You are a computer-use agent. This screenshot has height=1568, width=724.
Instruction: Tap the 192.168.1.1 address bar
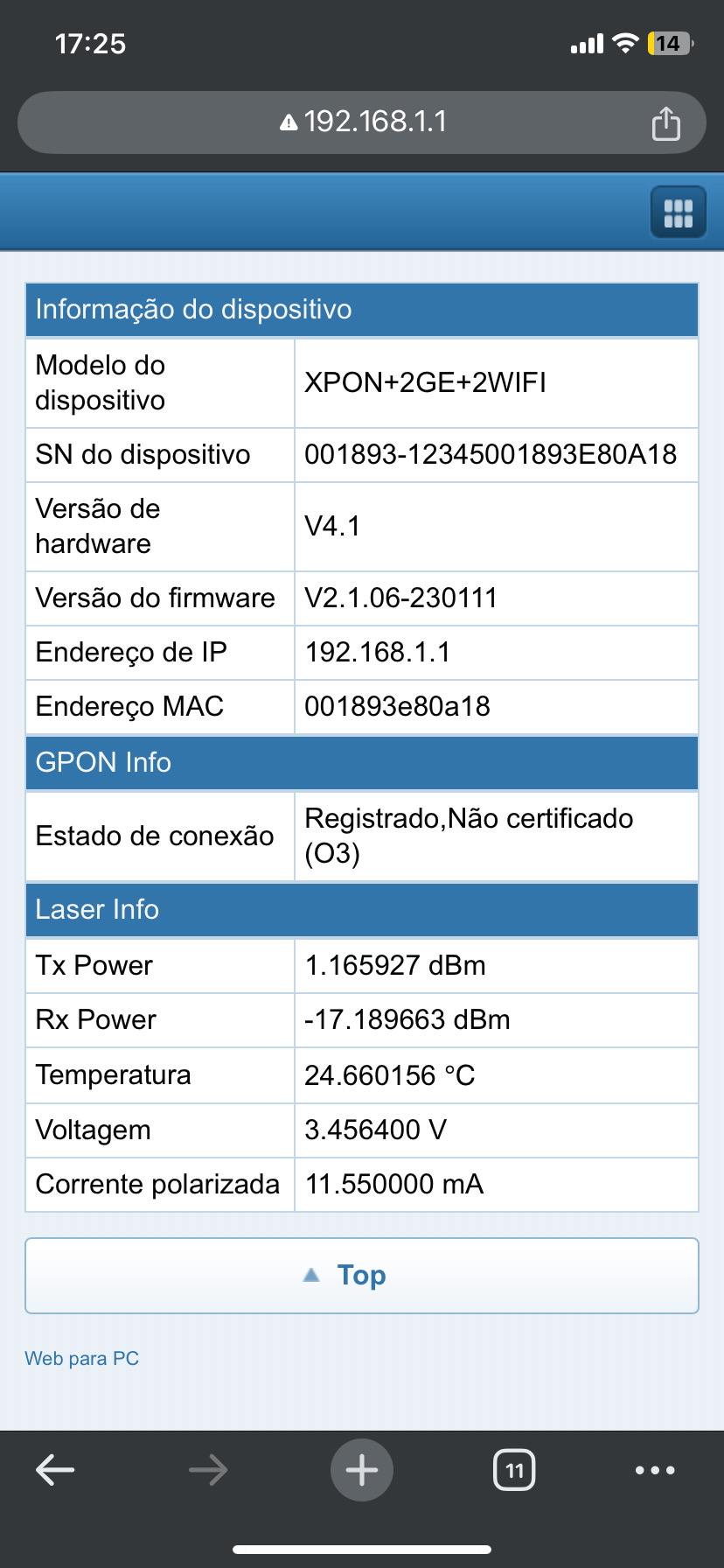362,122
